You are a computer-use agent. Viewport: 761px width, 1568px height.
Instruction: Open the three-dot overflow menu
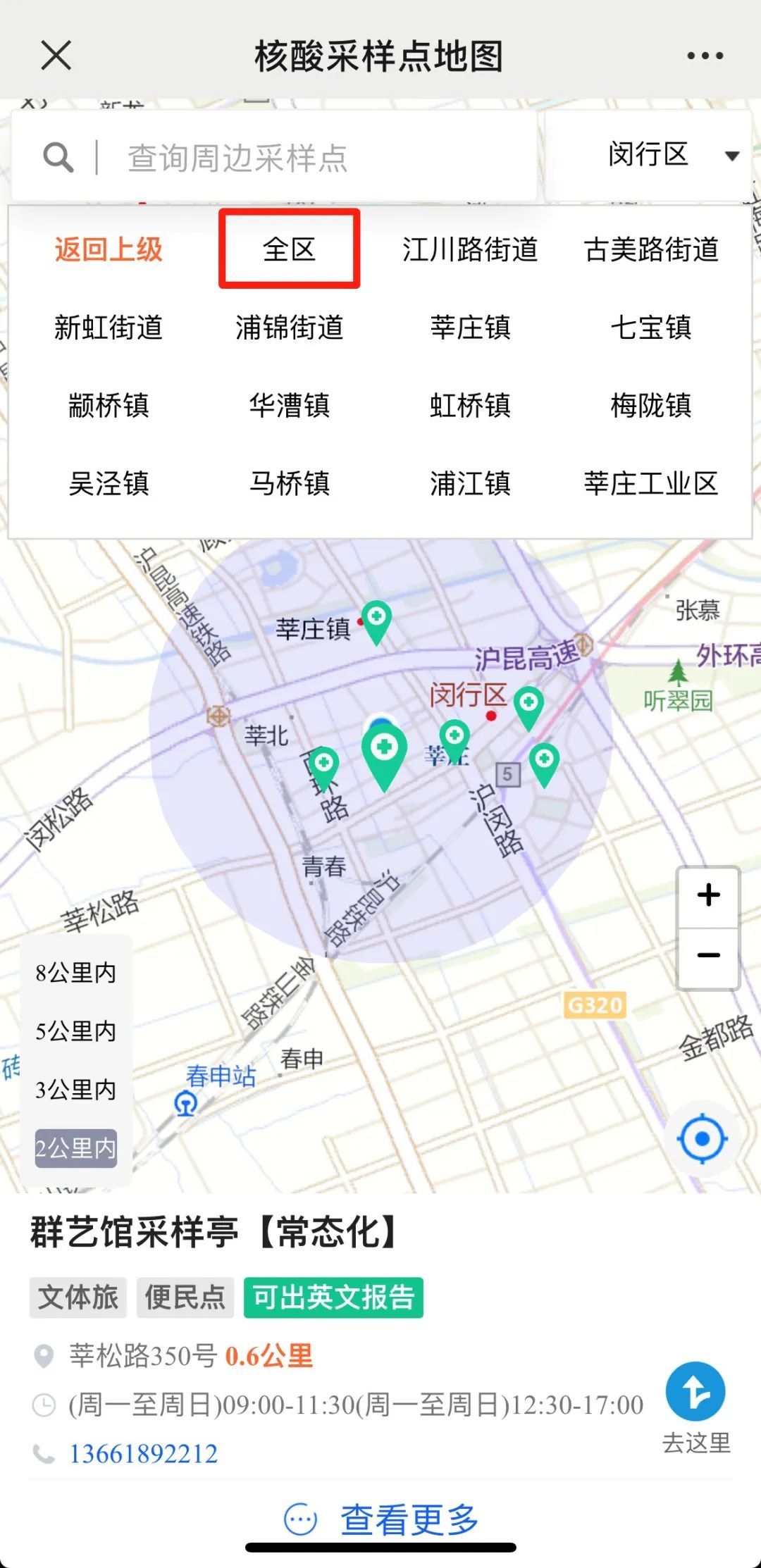click(x=705, y=56)
